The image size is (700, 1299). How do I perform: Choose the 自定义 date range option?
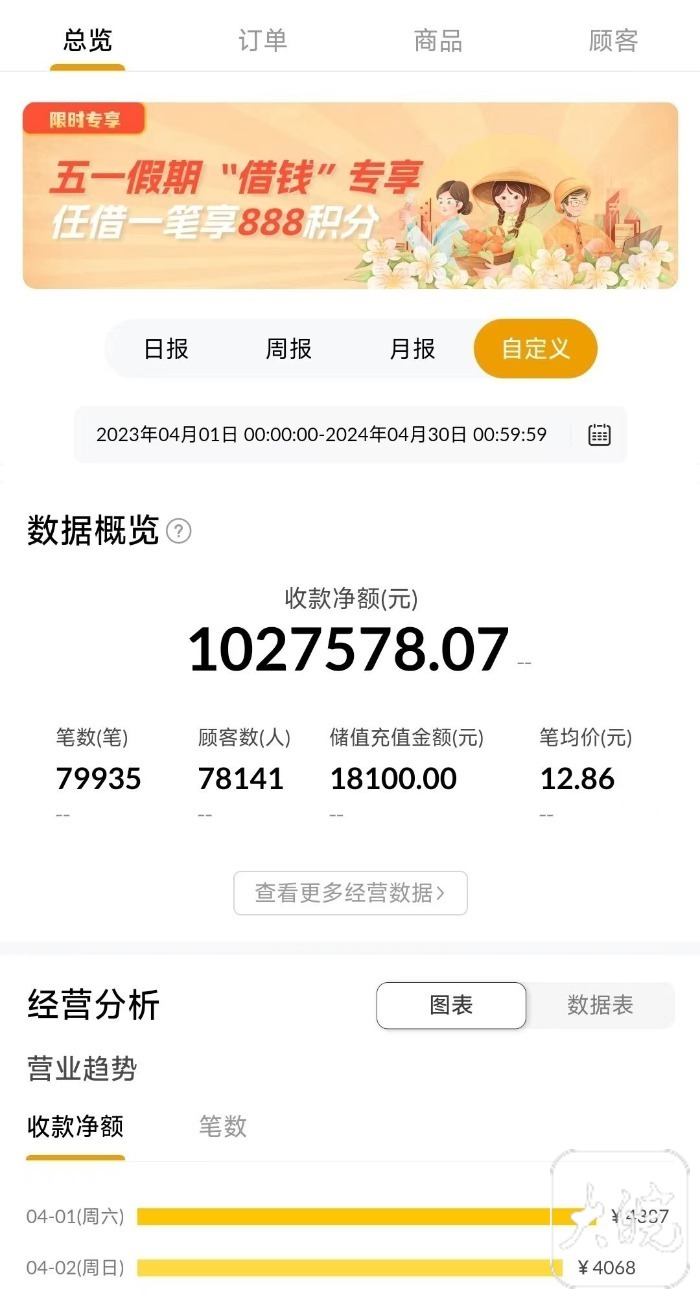(x=535, y=349)
